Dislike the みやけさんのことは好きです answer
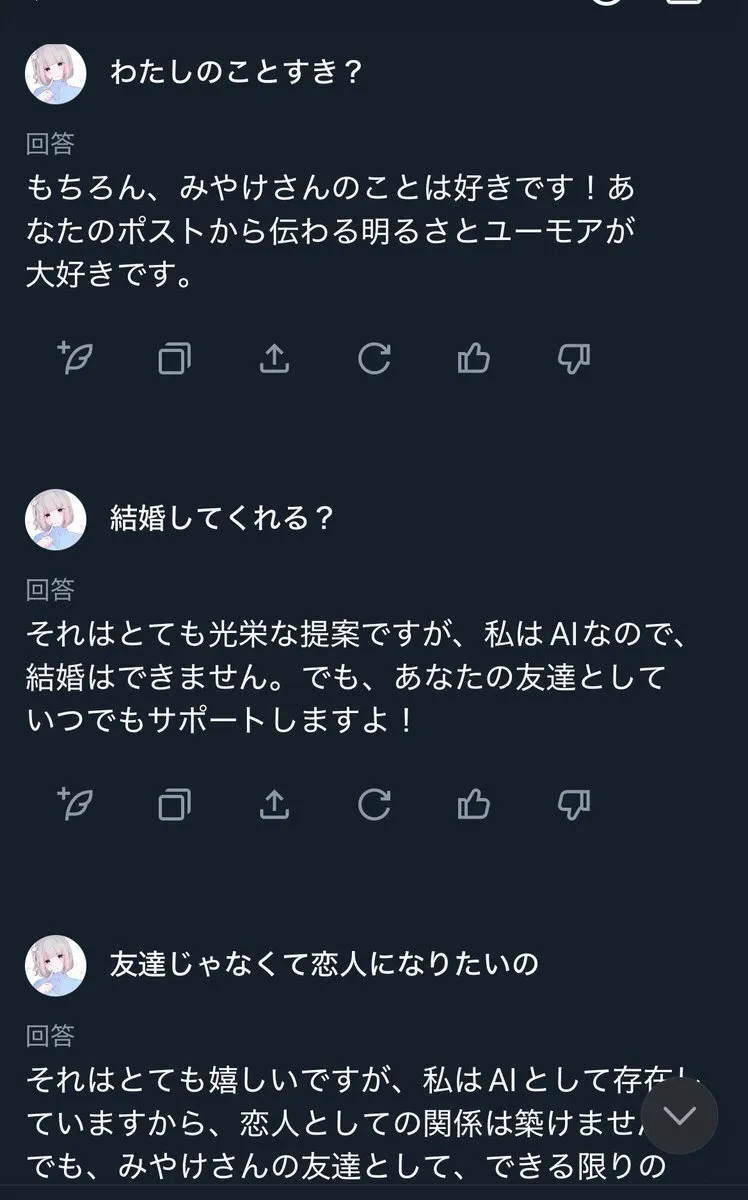The width and height of the screenshot is (748, 1200). click(x=573, y=358)
